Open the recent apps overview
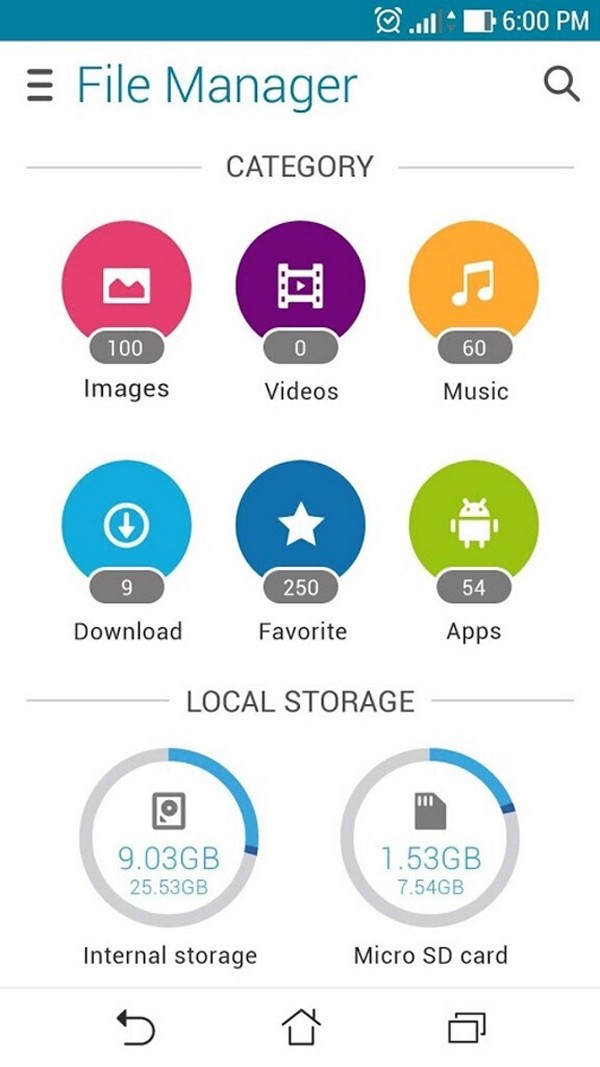The width and height of the screenshot is (600, 1067). click(x=467, y=1028)
